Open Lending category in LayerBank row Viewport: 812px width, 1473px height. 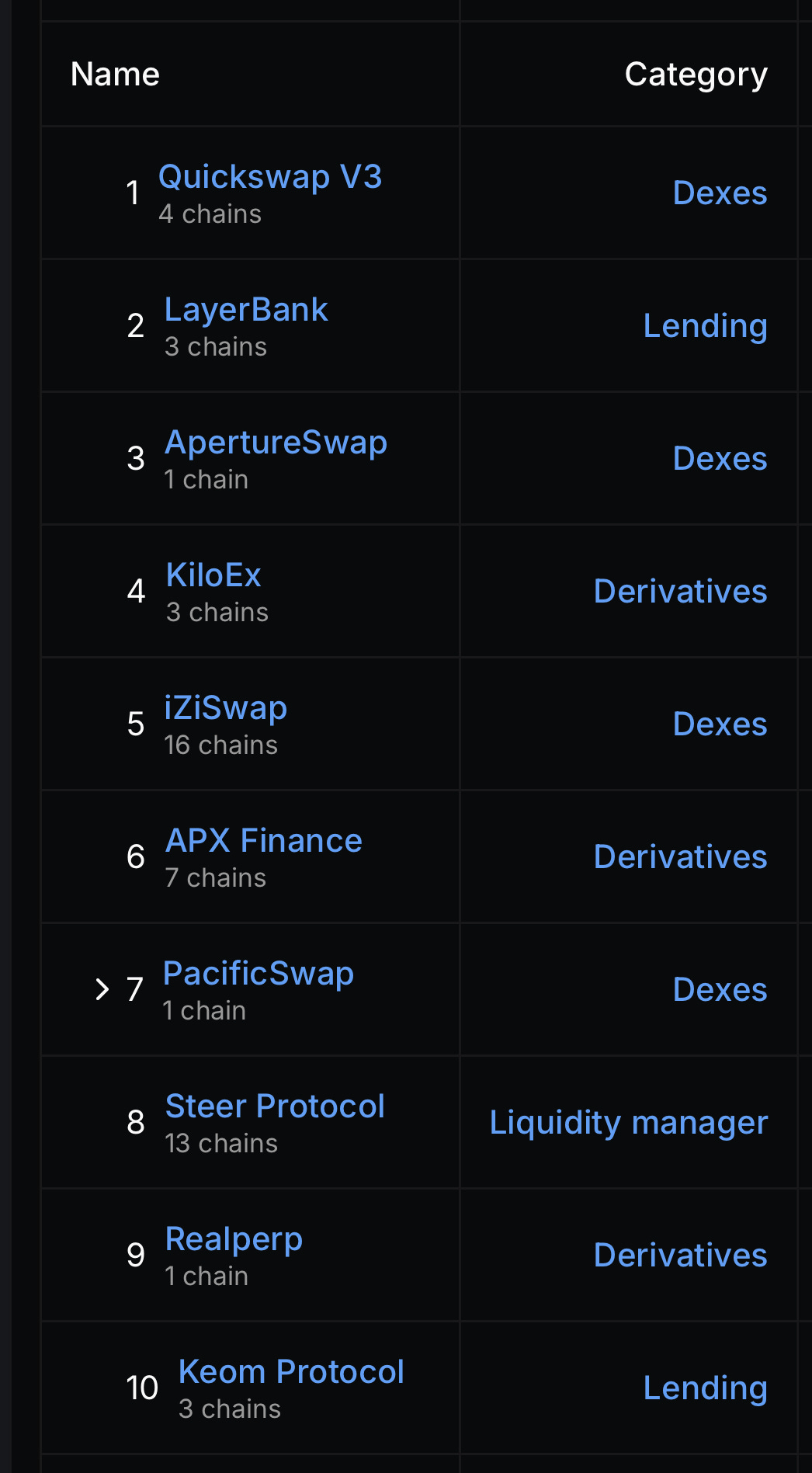[706, 326]
